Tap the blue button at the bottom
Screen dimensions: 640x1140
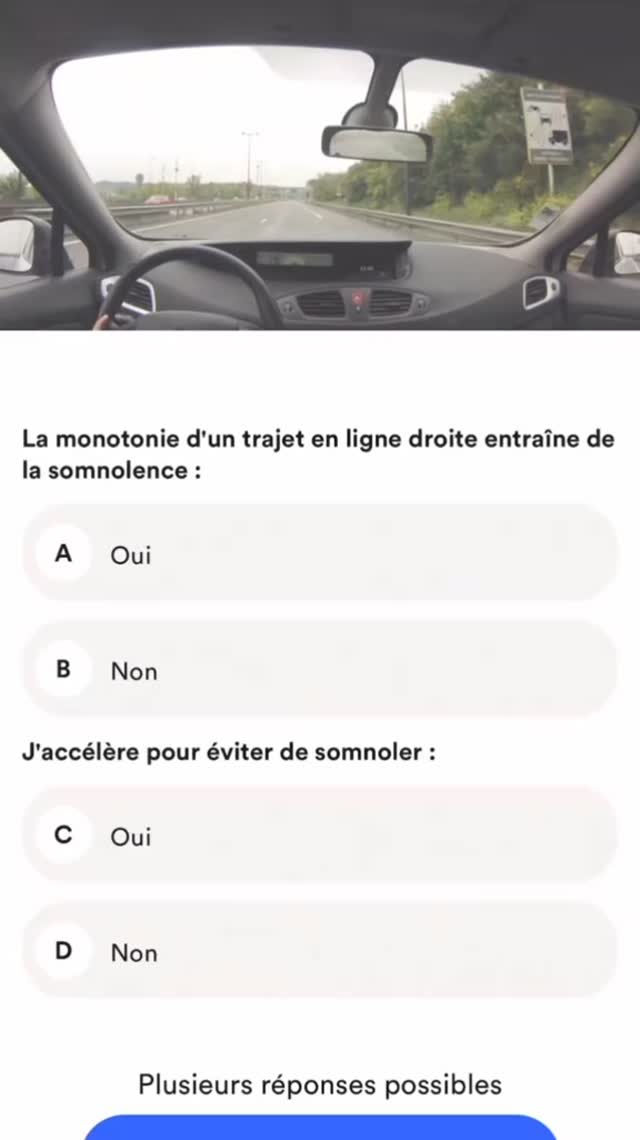tap(320, 1127)
